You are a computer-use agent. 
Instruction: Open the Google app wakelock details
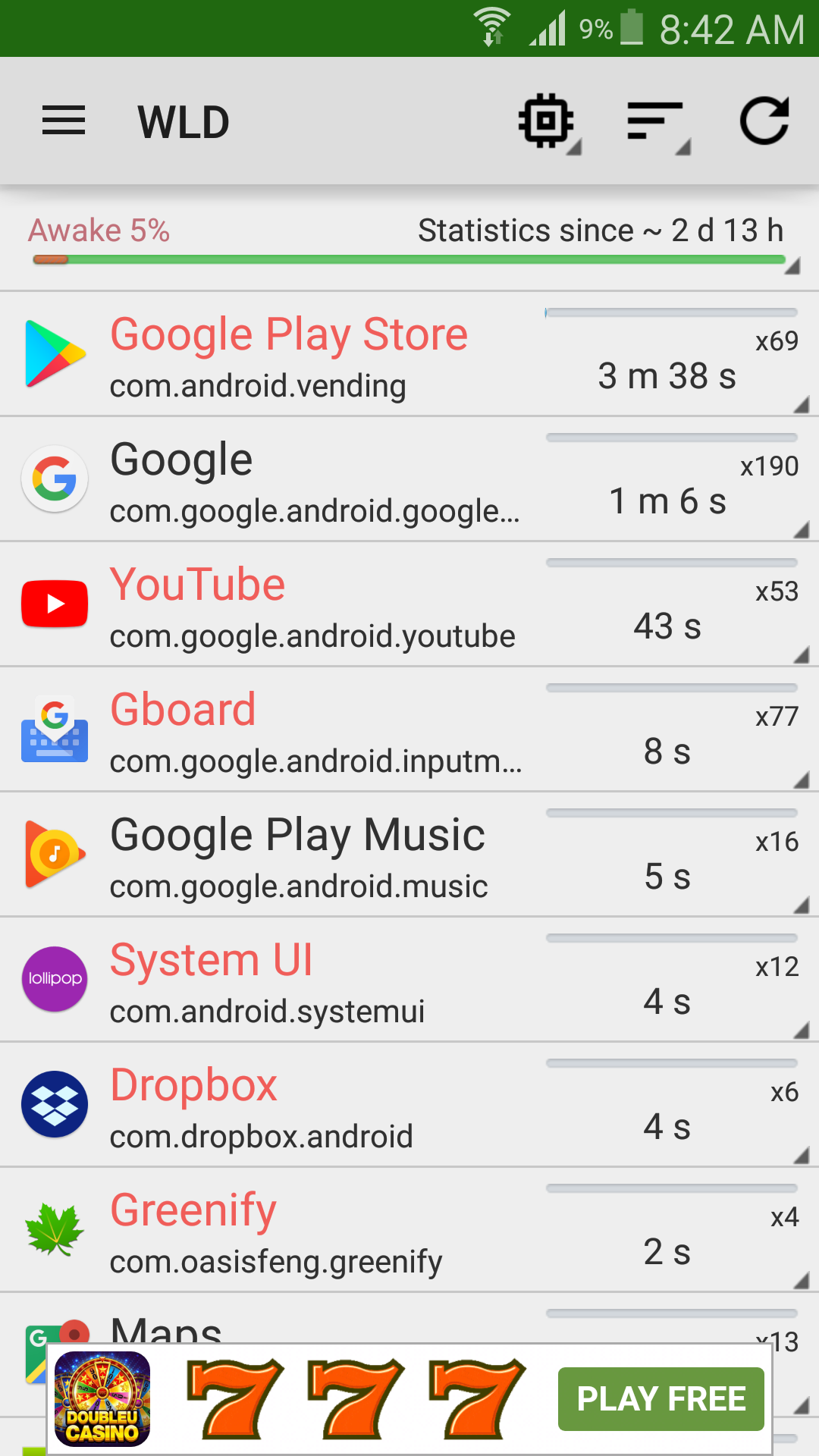(x=409, y=480)
